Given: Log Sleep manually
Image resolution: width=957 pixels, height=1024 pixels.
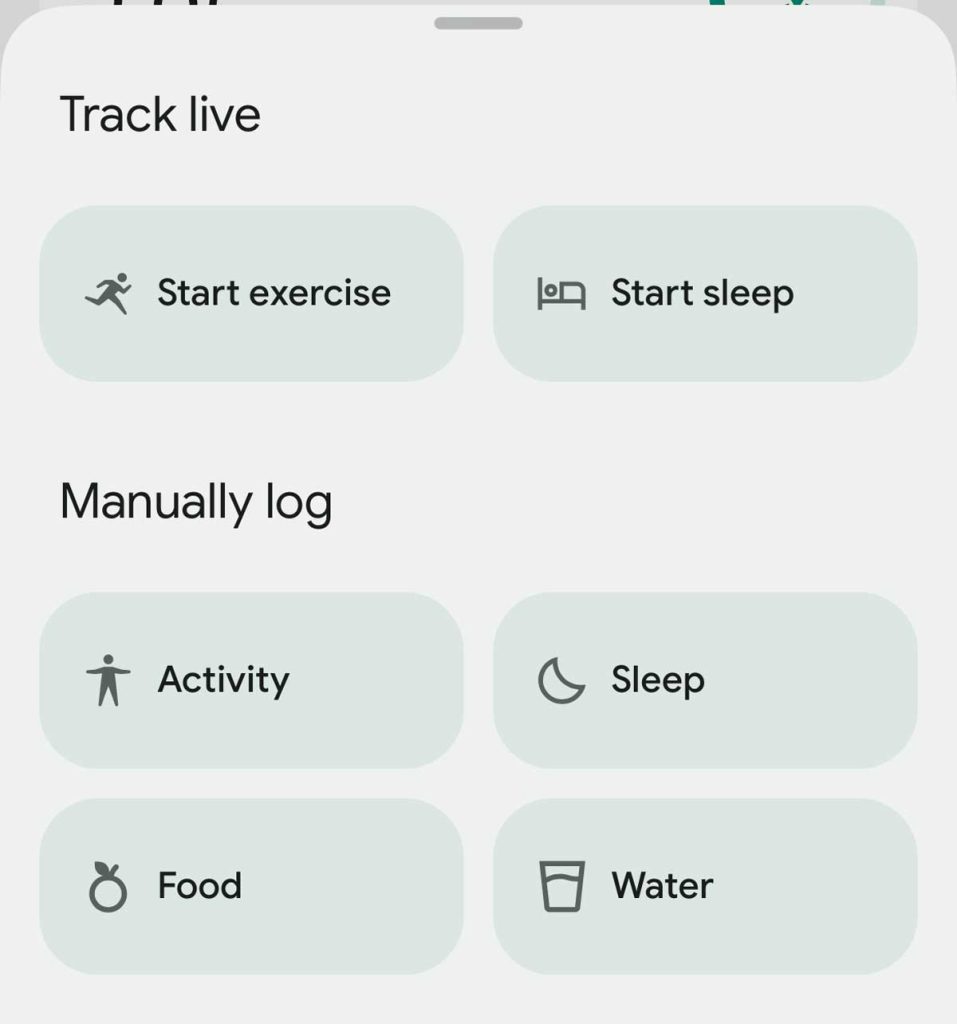Looking at the screenshot, I should click(x=705, y=680).
